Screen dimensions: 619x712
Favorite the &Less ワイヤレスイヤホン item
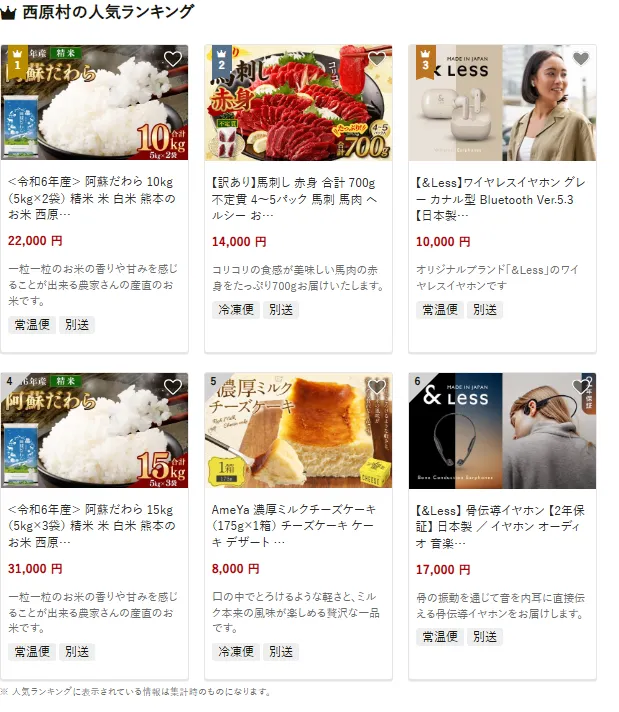click(581, 59)
